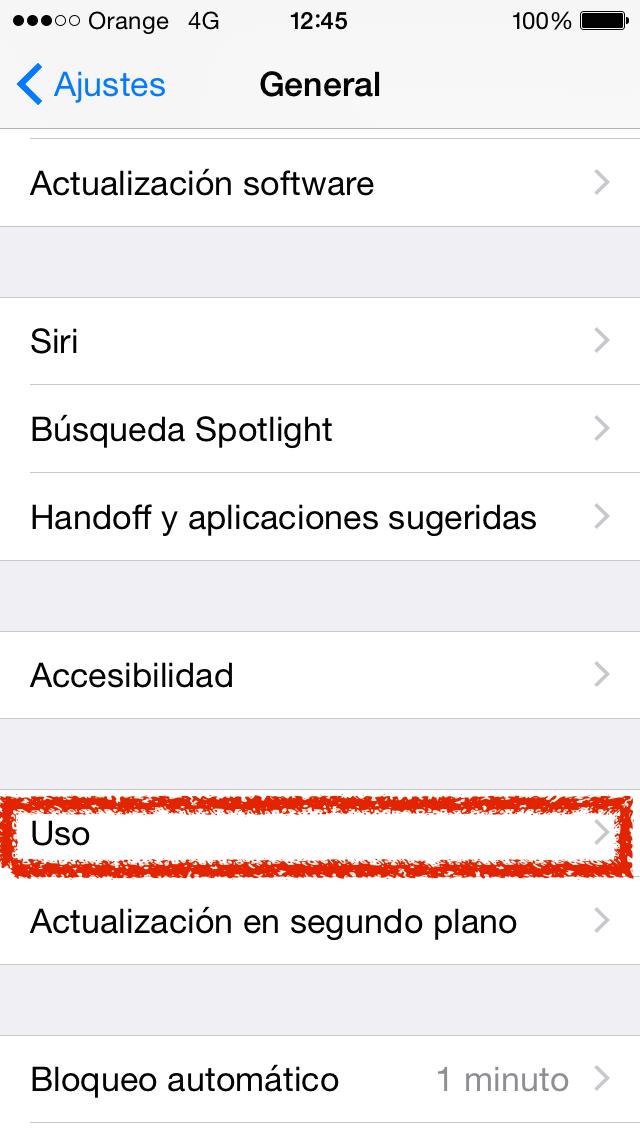640x1136 pixels.
Task: Open Accesibilidad settings
Action: pos(320,675)
